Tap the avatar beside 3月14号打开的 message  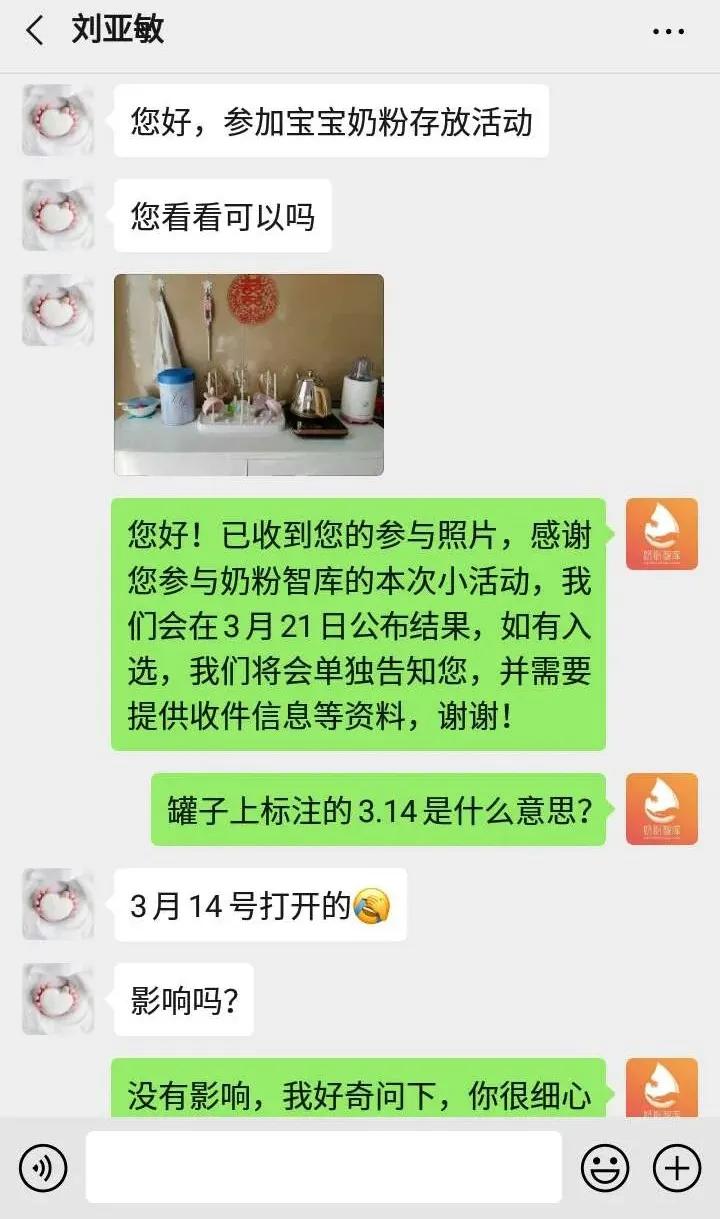(57, 904)
